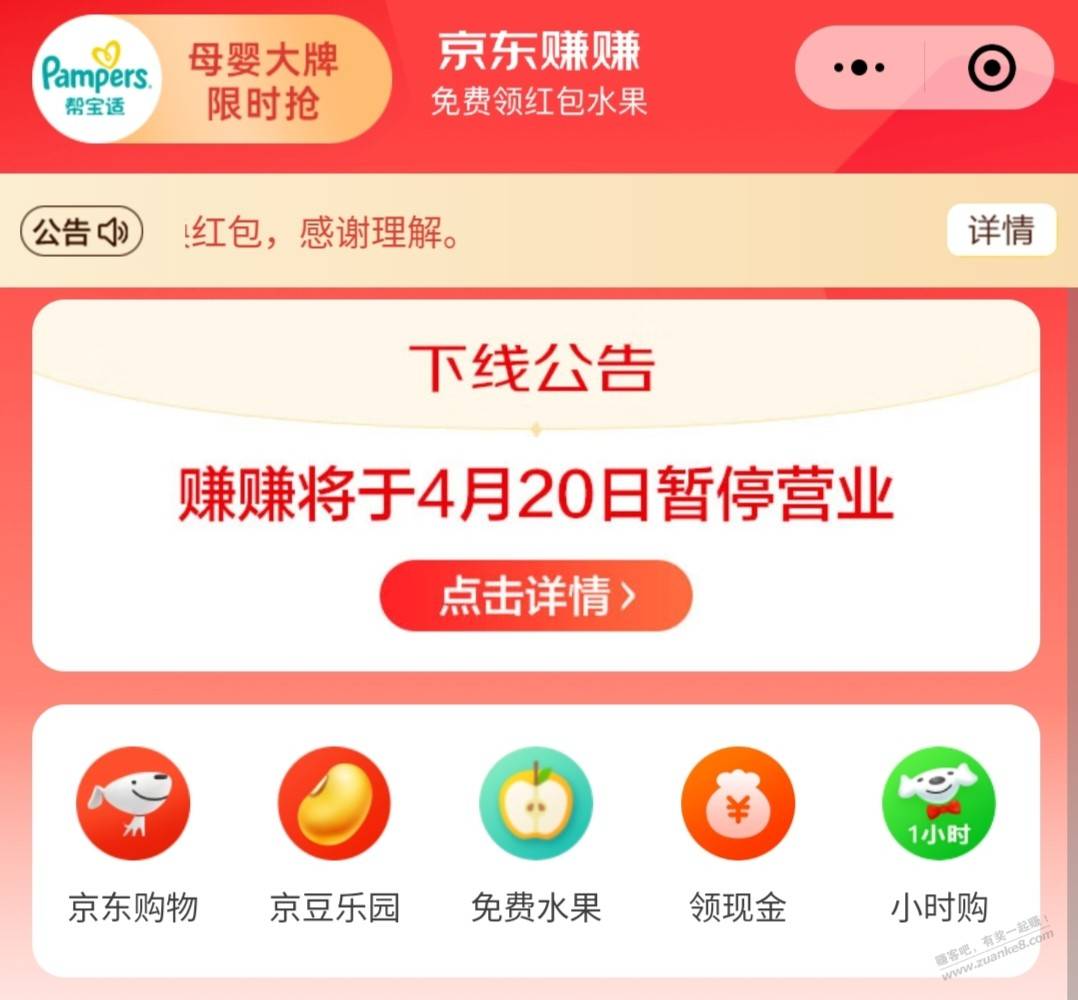Tap 详情 on the announcement bar

click(1000, 231)
